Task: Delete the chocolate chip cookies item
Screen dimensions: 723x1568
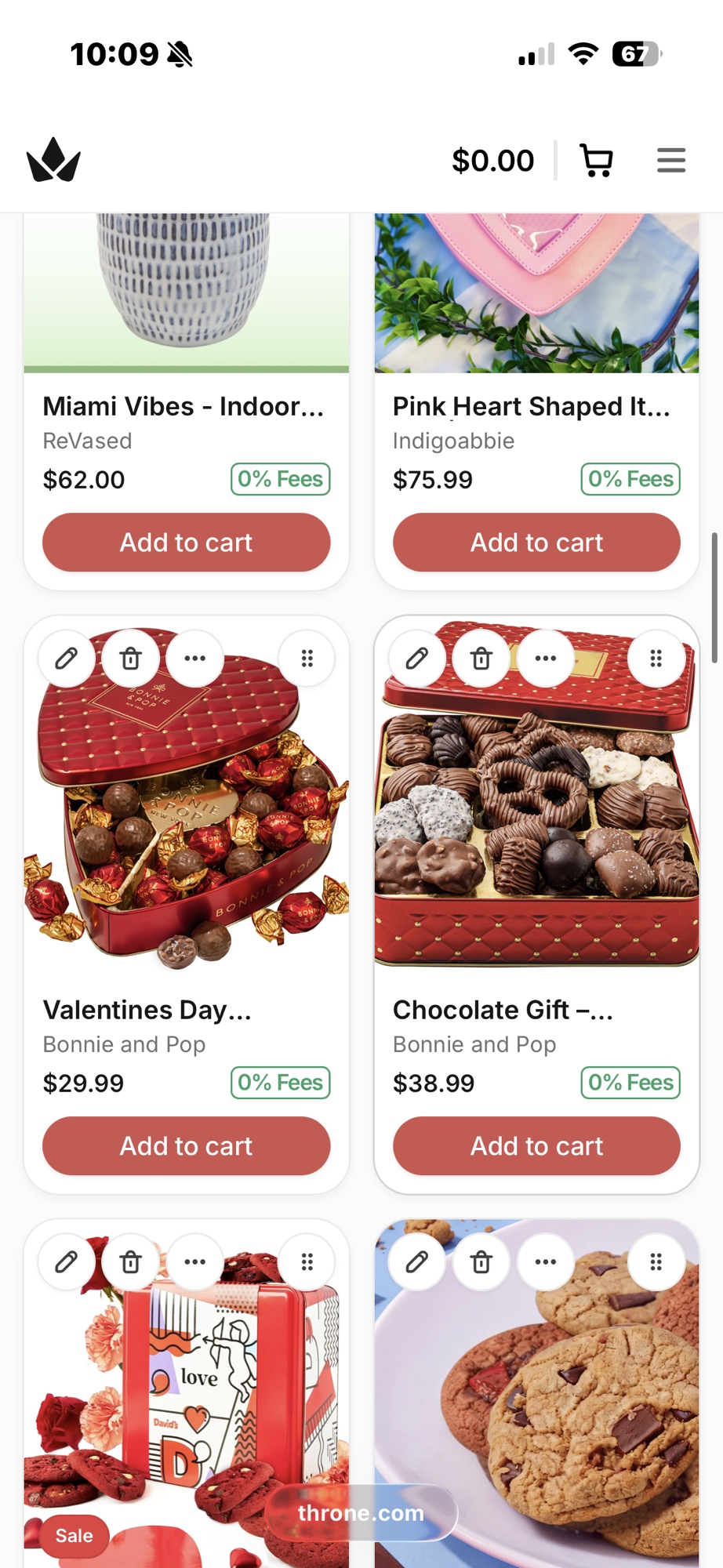Action: pos(481,1262)
